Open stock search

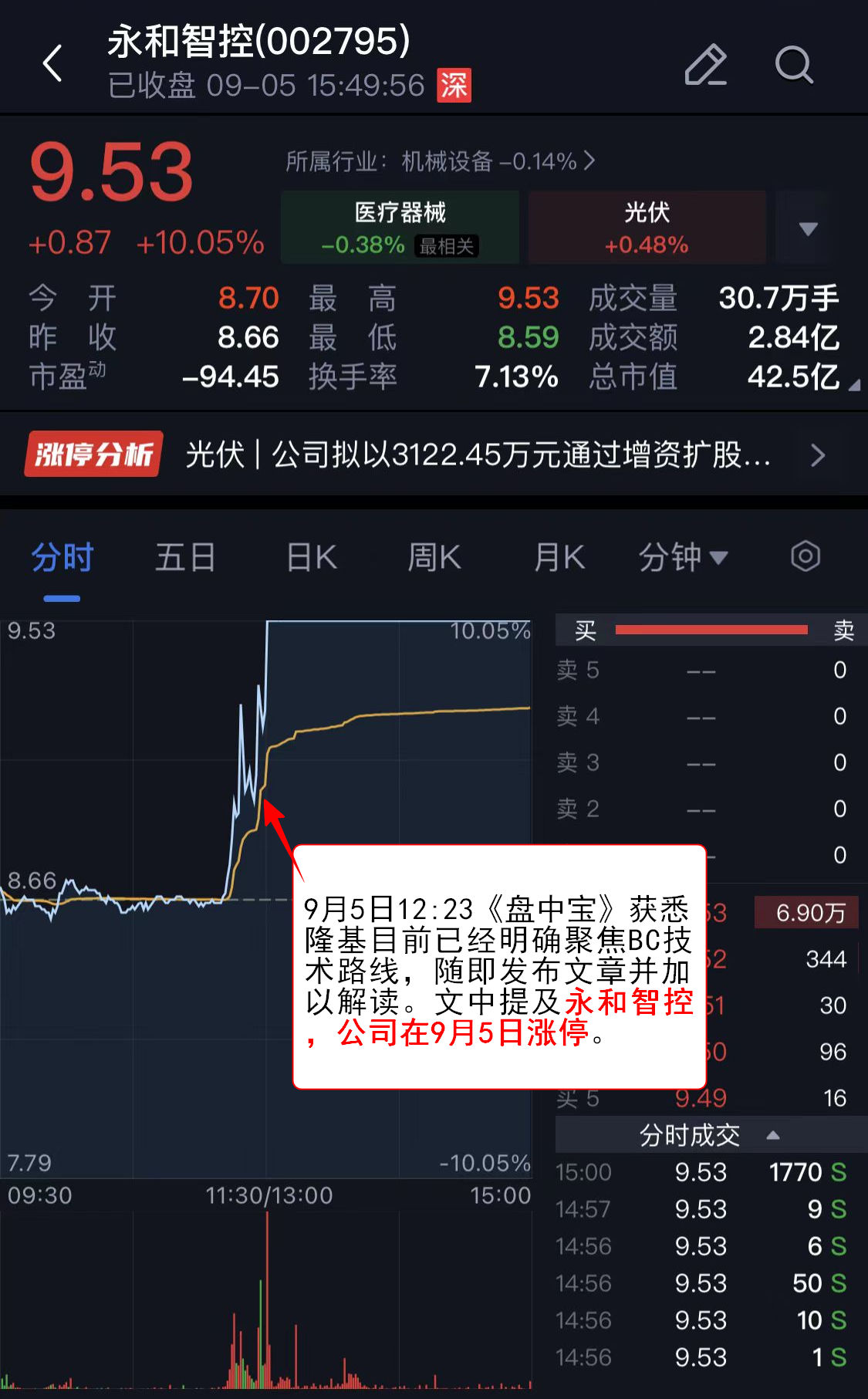[793, 65]
